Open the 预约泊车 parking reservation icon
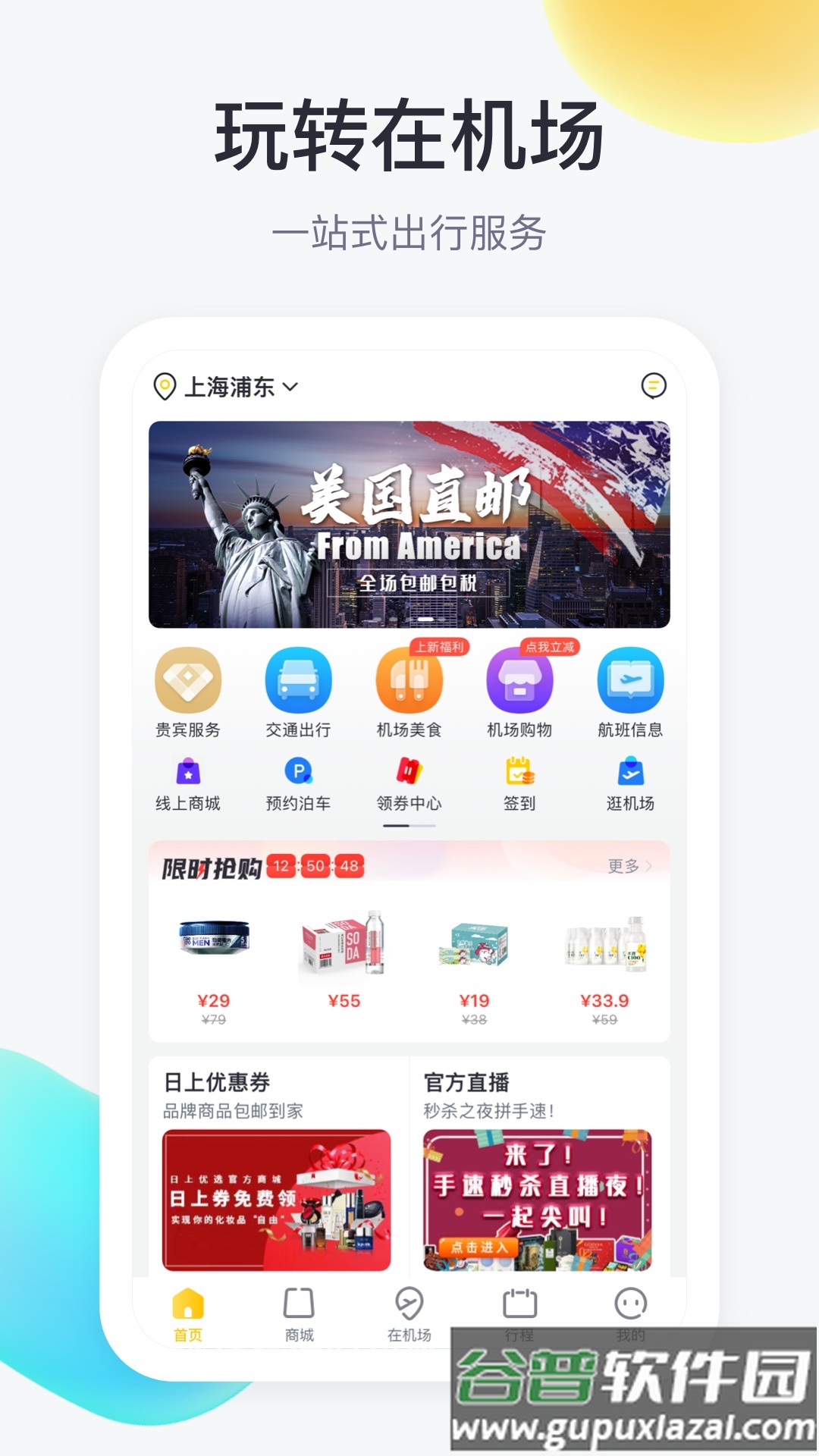The height and width of the screenshot is (1456, 819). pyautogui.click(x=299, y=772)
